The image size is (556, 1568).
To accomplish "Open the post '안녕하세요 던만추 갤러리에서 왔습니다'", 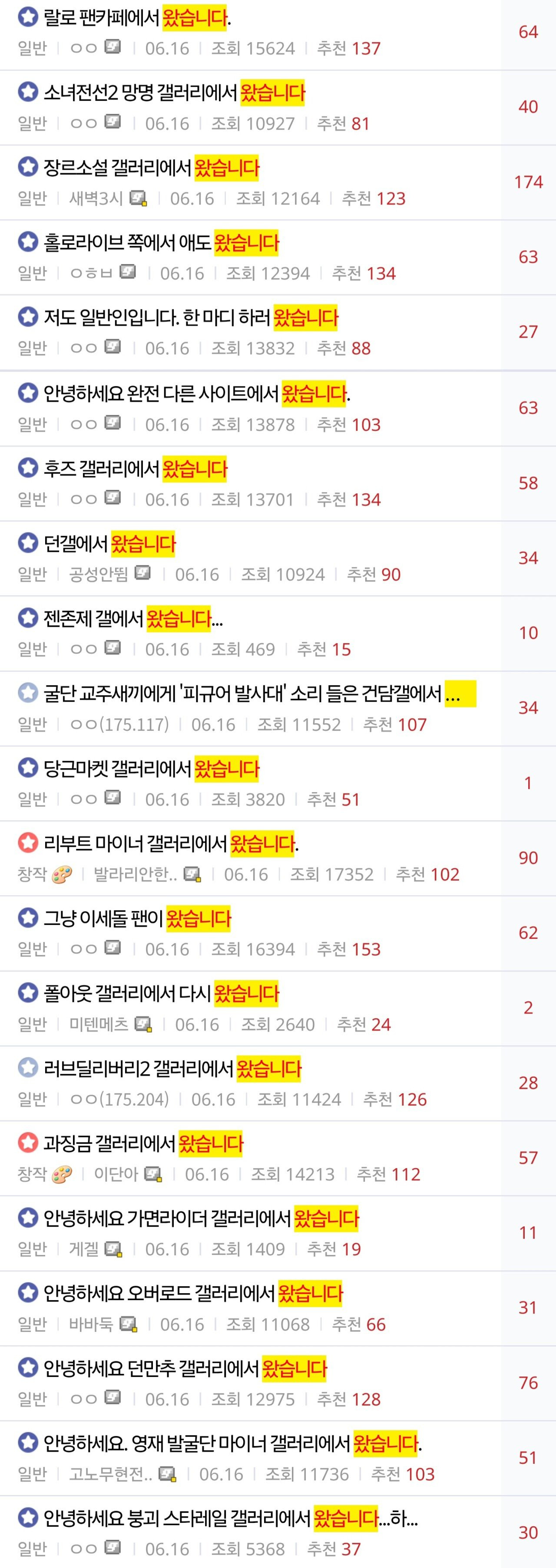I will pos(185,1368).
